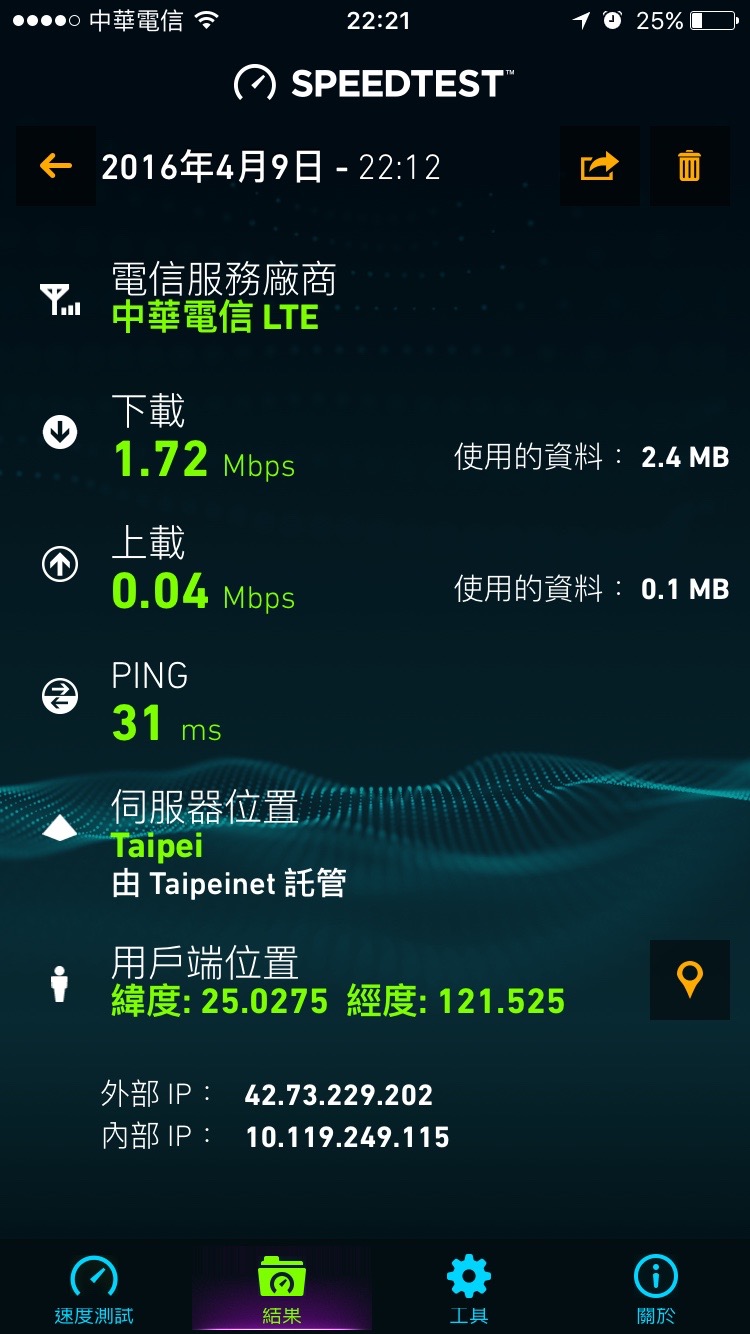The height and width of the screenshot is (1334, 750).
Task: Switch to the 速度測試 tab
Action: 94,1288
